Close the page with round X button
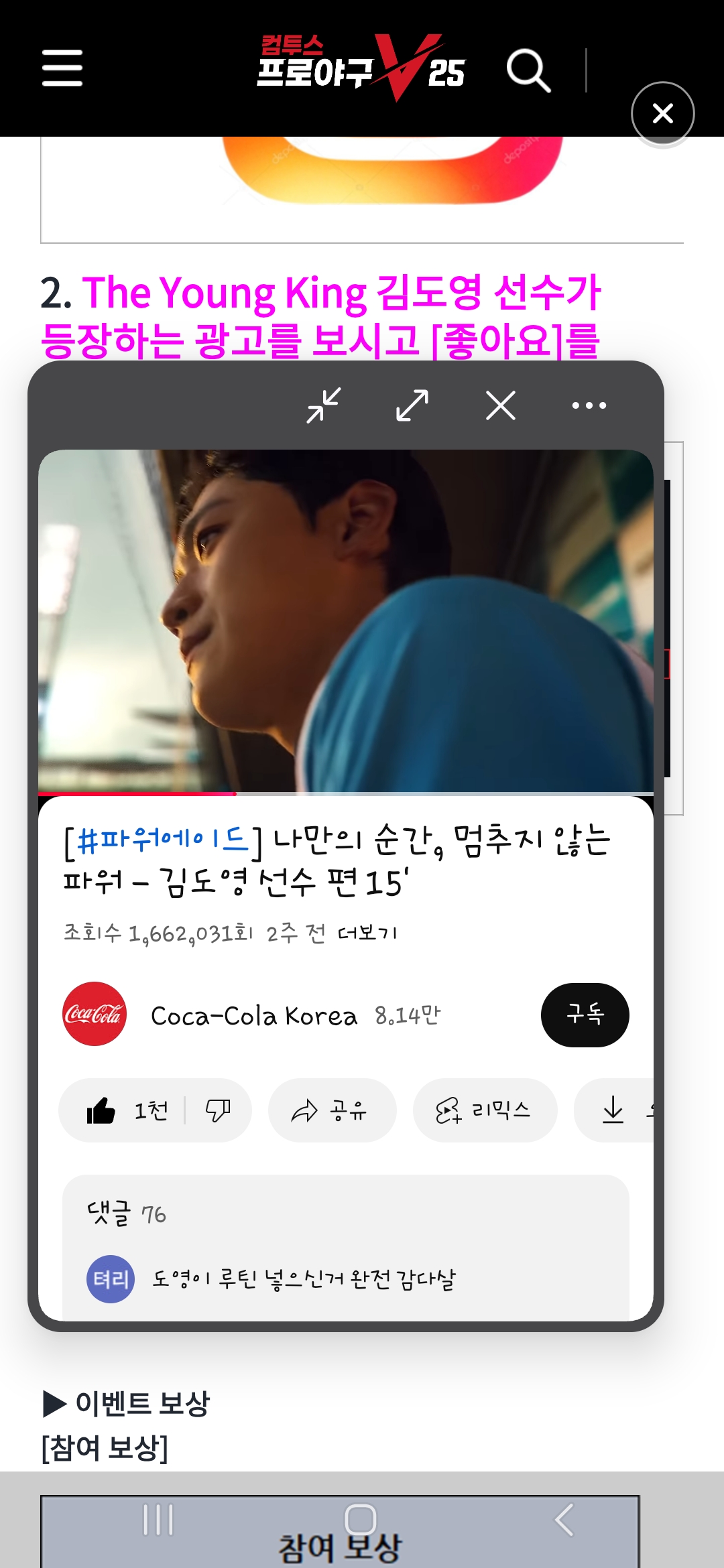 (x=662, y=113)
